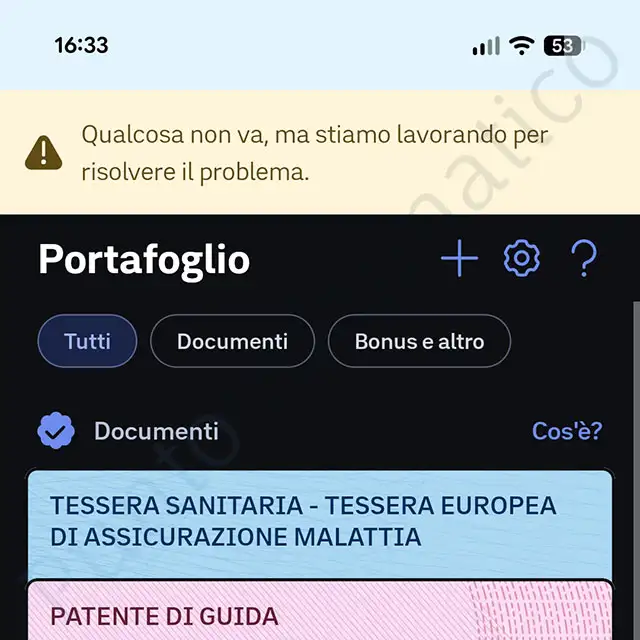
Task: Select the Tutti filter chip
Action: pos(87,341)
